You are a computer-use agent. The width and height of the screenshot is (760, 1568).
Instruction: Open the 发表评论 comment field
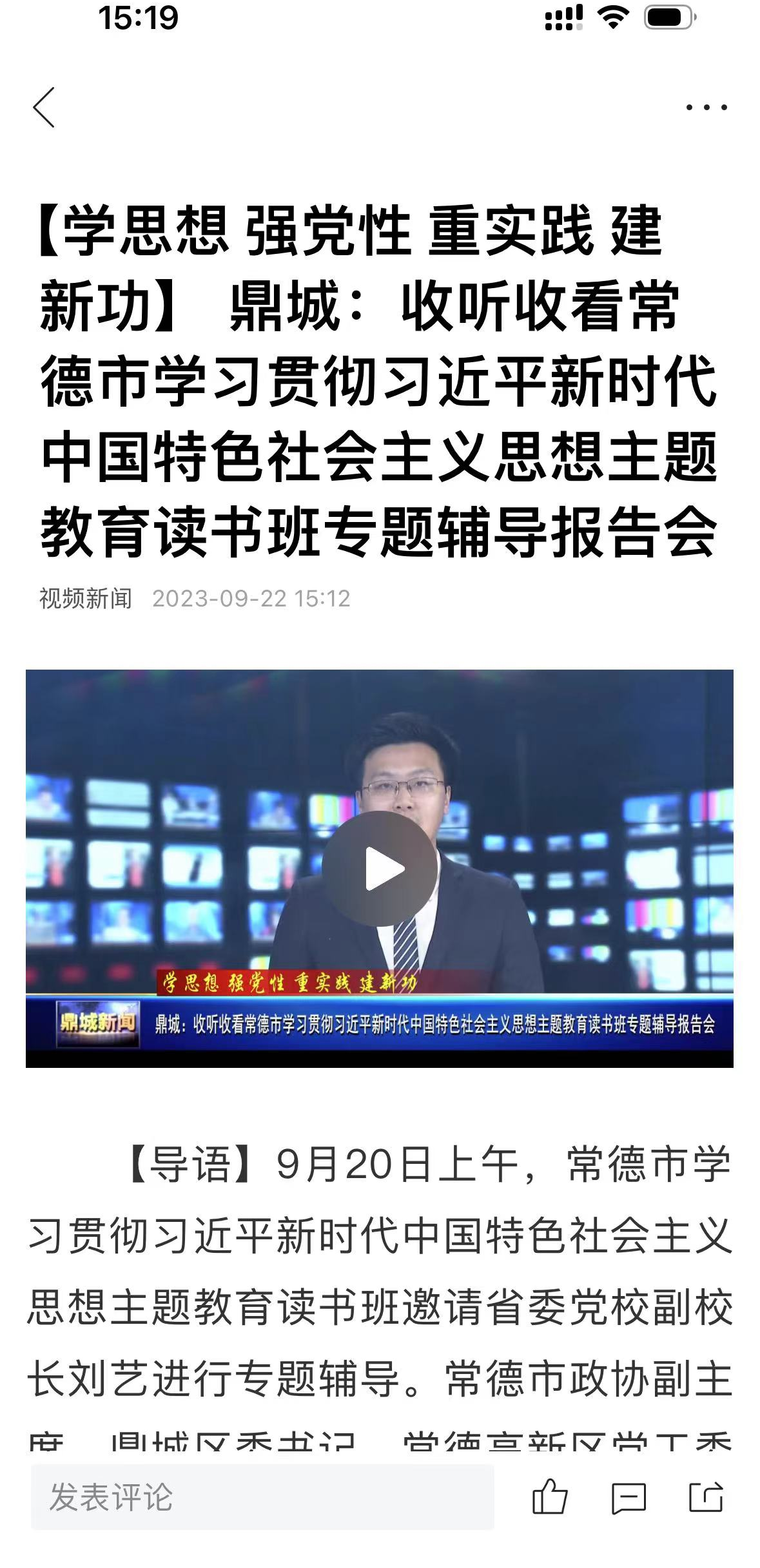(262, 1496)
